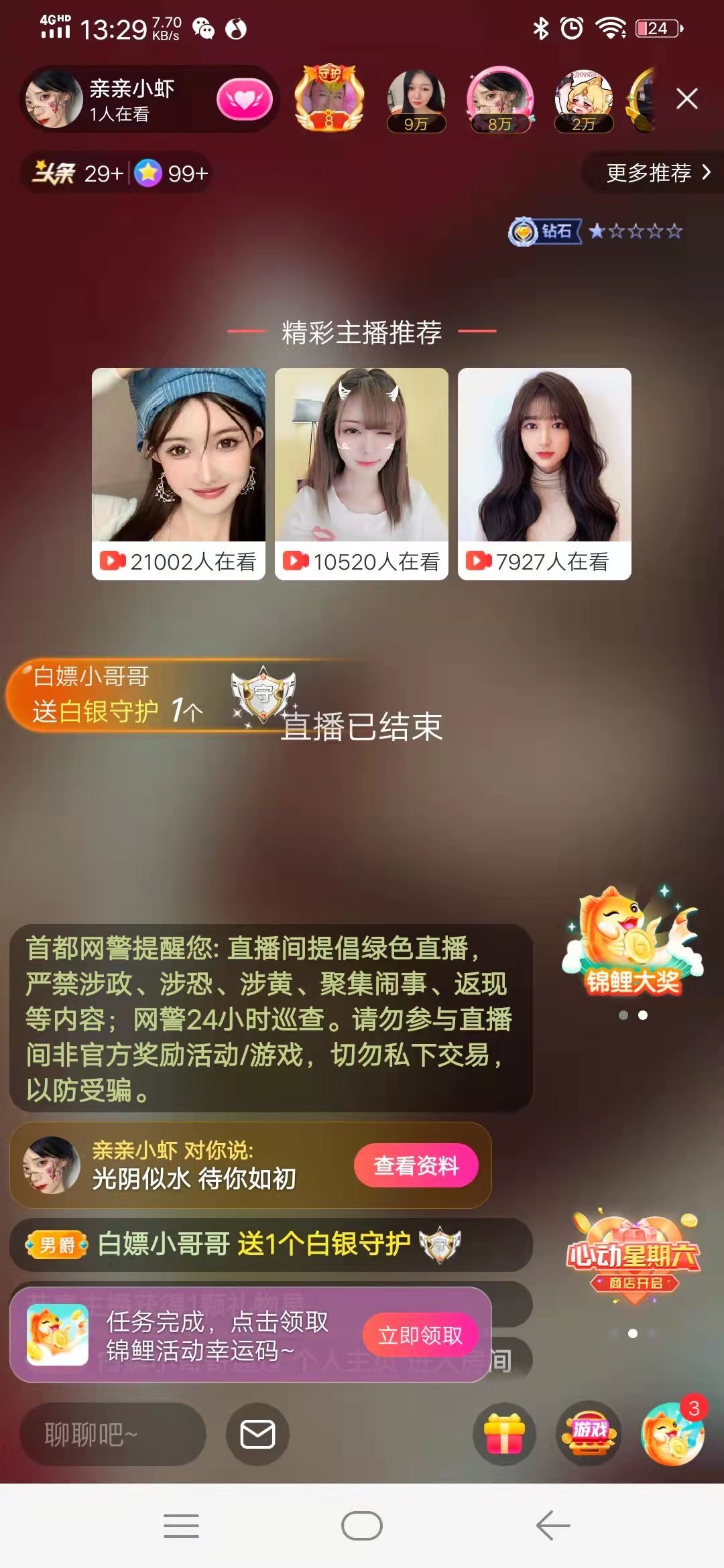
Task: Open recommended stream with 7927人在看
Action: 544,473
